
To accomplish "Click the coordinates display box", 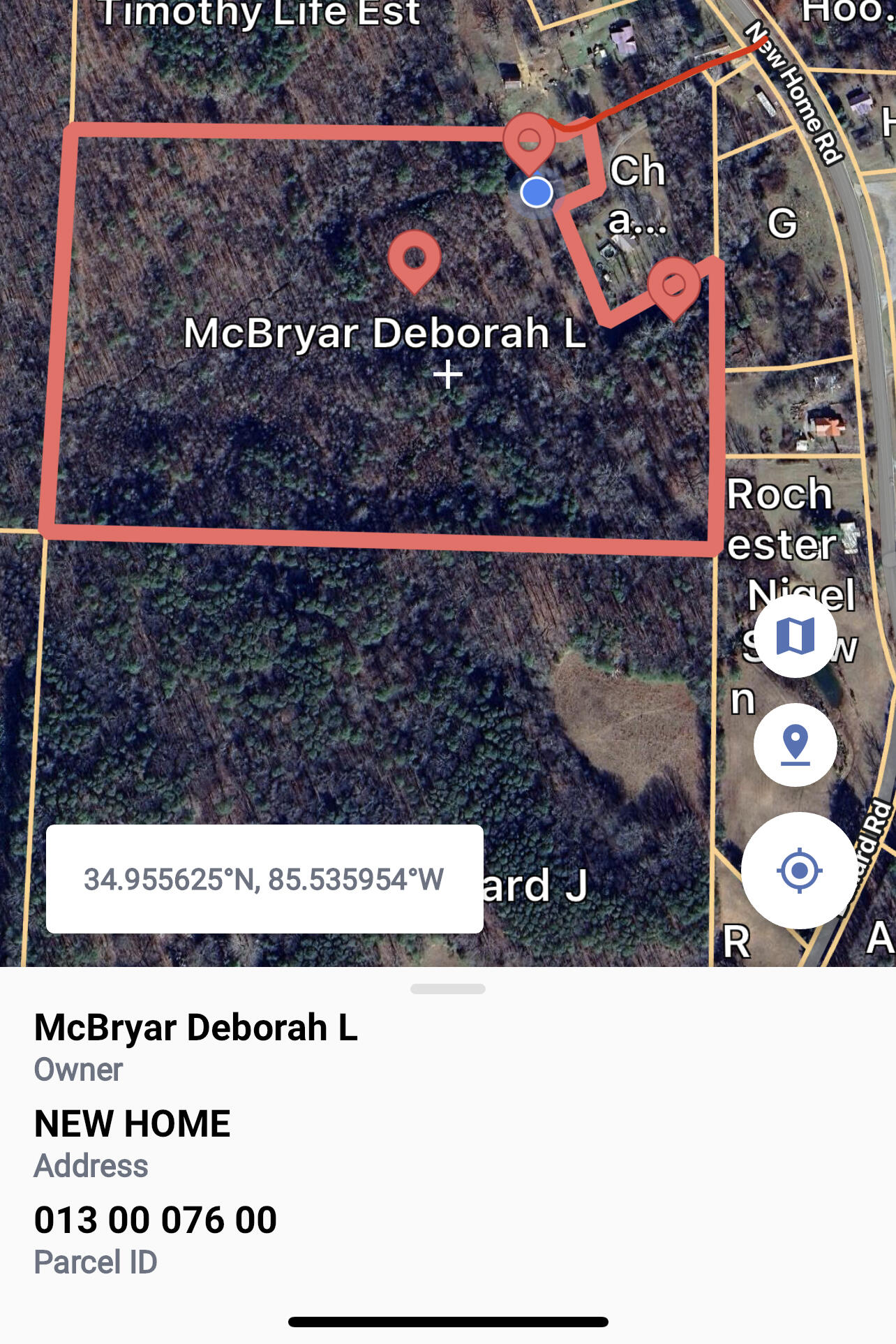I will [264, 880].
